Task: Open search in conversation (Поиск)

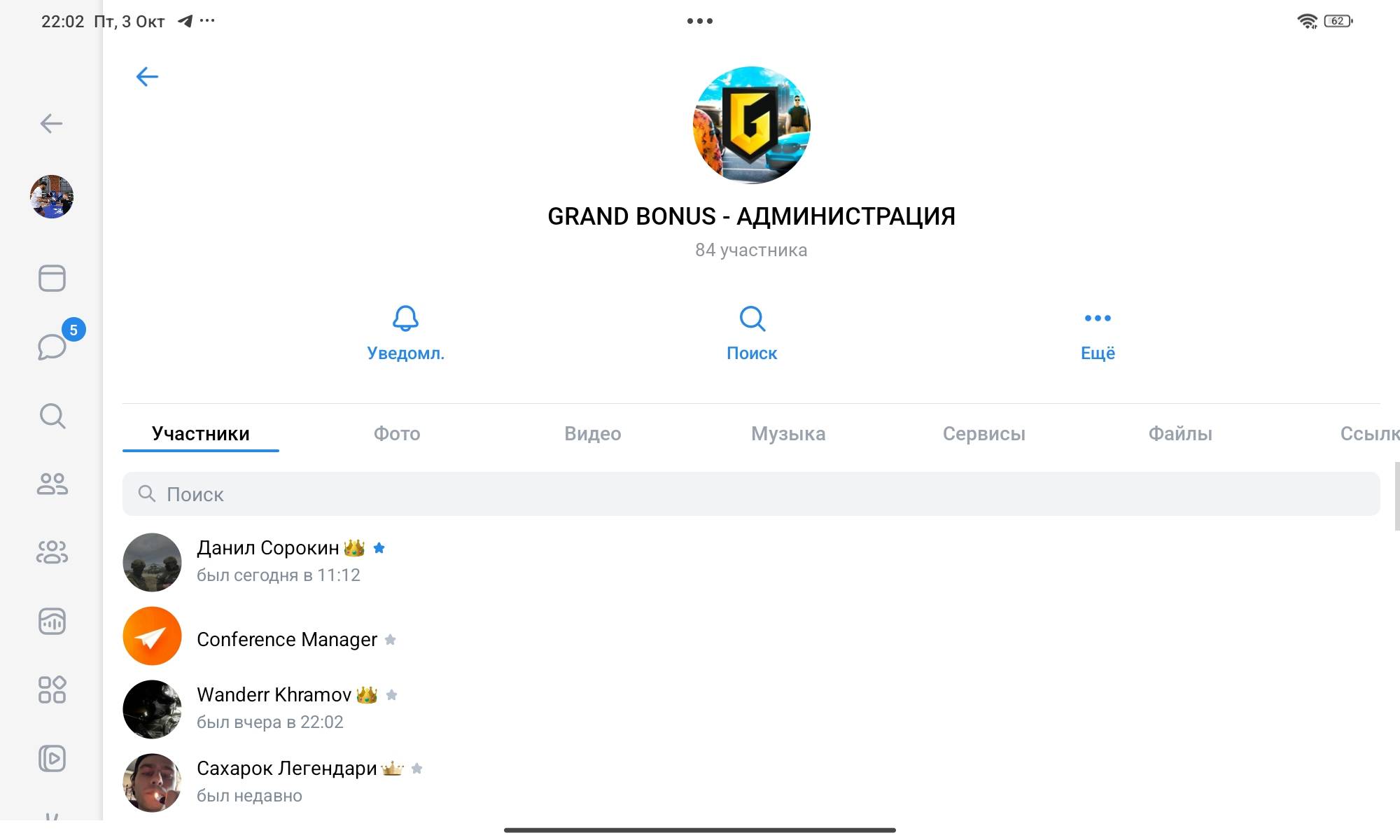Action: tap(752, 333)
